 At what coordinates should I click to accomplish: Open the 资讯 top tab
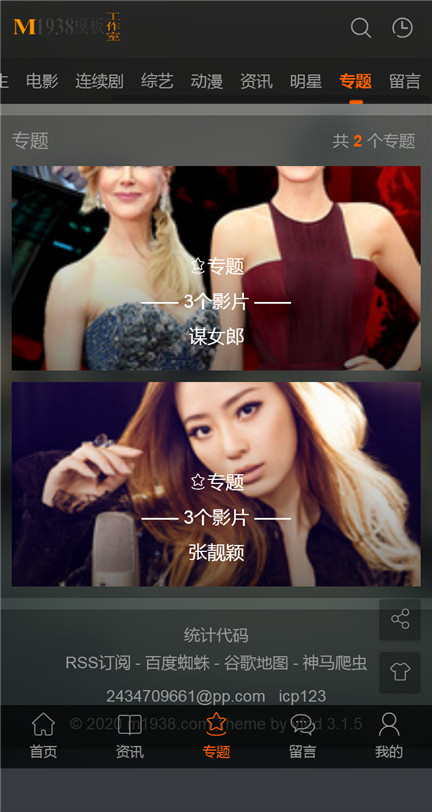[x=256, y=81]
